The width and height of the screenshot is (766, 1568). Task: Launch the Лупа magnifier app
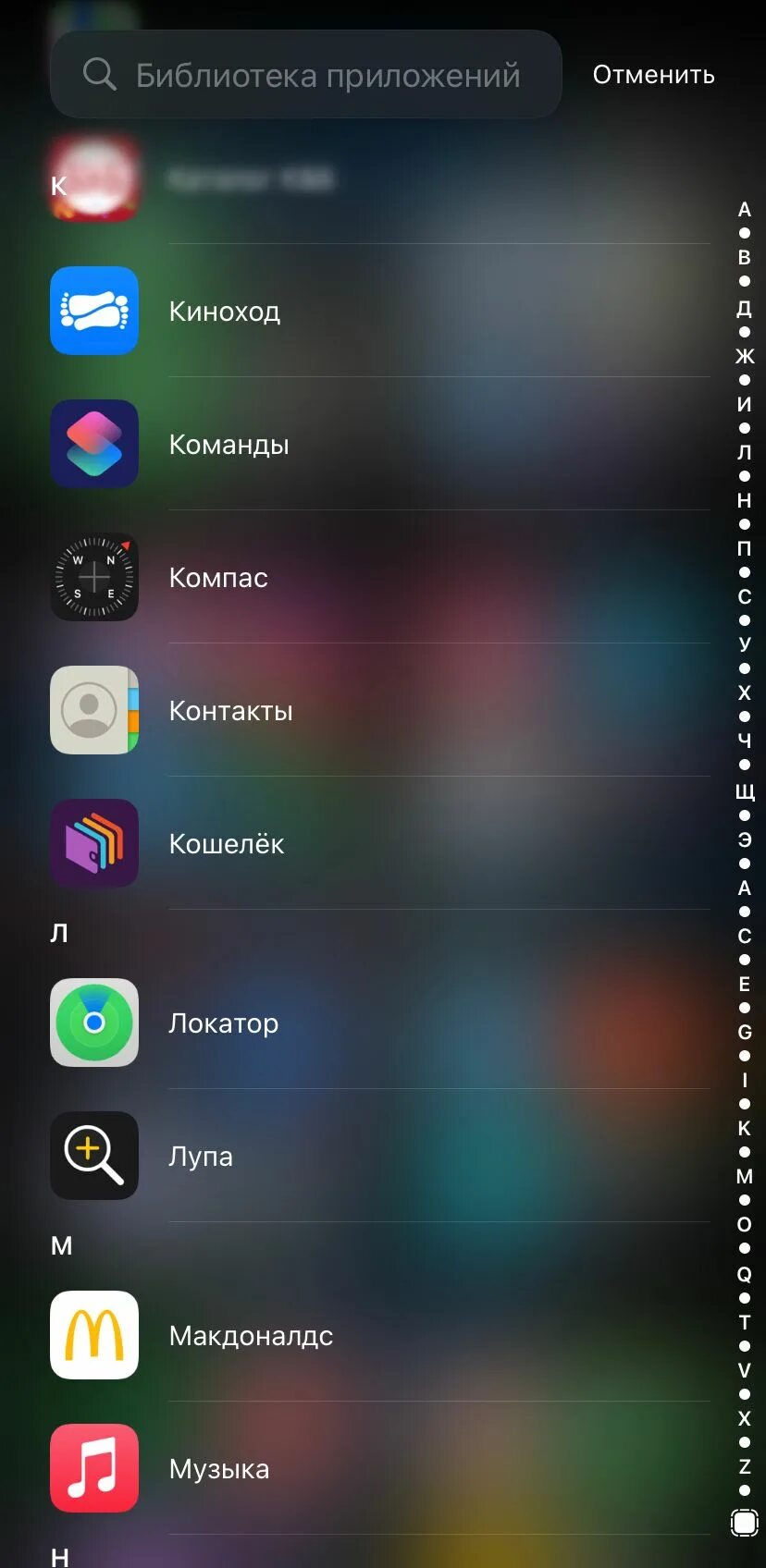coord(380,1156)
